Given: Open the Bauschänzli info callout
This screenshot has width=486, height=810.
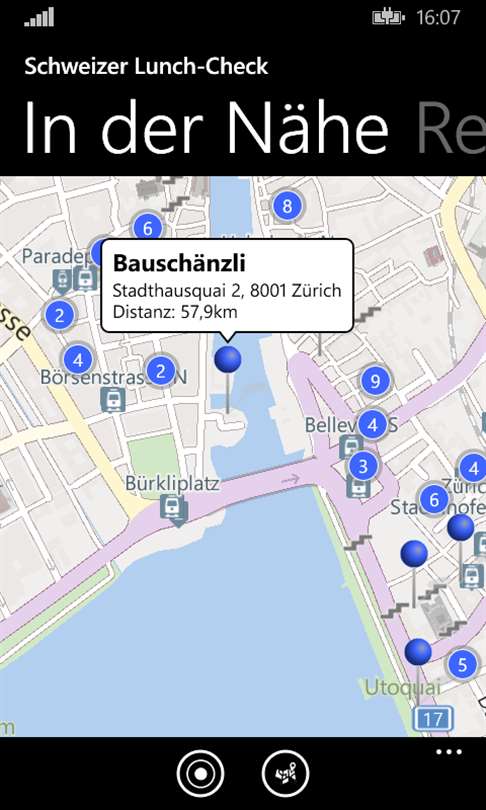Looking at the screenshot, I should click(227, 286).
